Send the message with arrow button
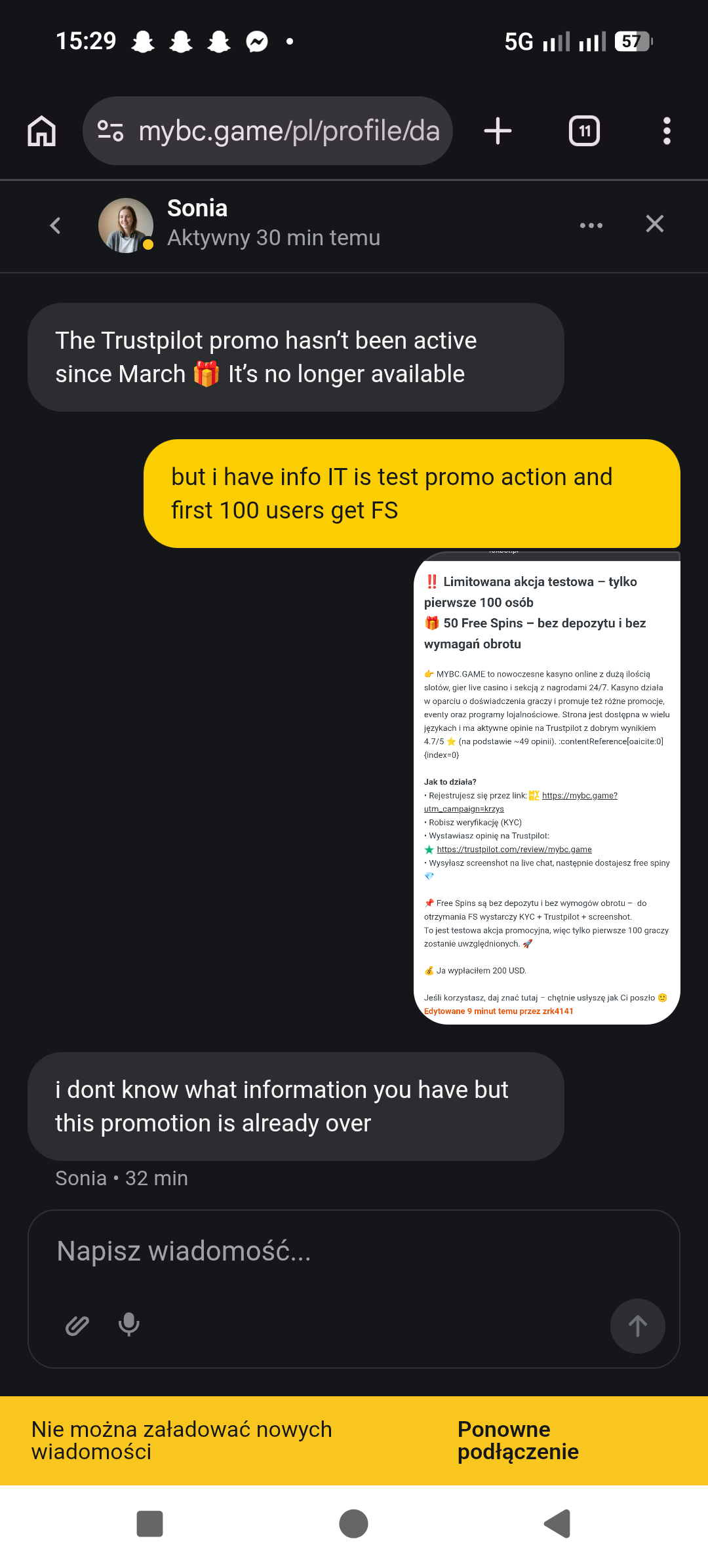Viewport: 708px width, 1568px height. coord(637,1326)
